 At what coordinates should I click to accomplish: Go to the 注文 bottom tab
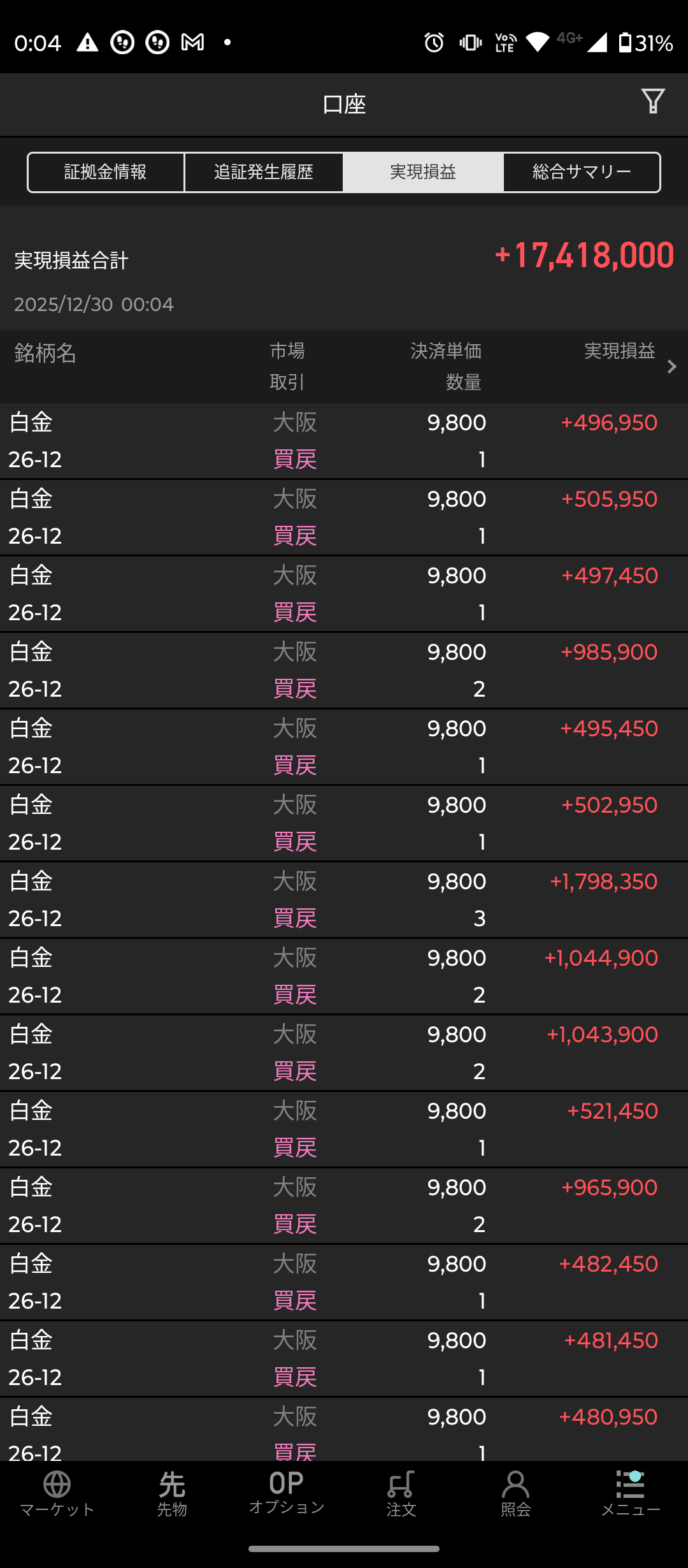point(401,1494)
